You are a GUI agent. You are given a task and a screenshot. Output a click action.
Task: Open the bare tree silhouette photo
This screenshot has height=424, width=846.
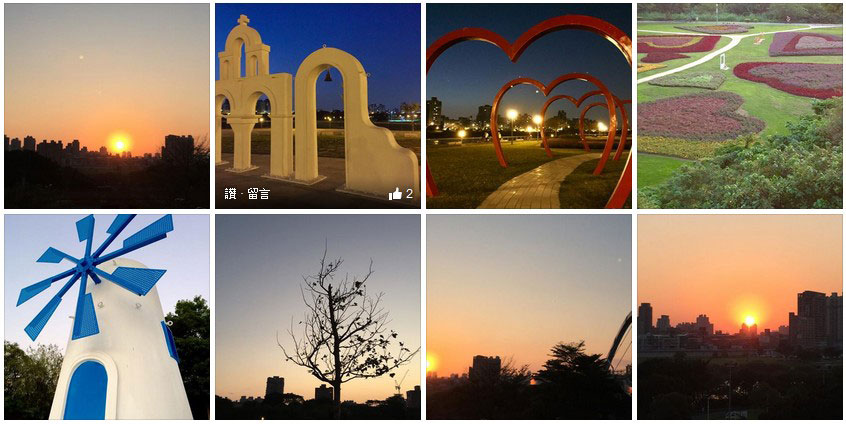pyautogui.click(x=318, y=316)
